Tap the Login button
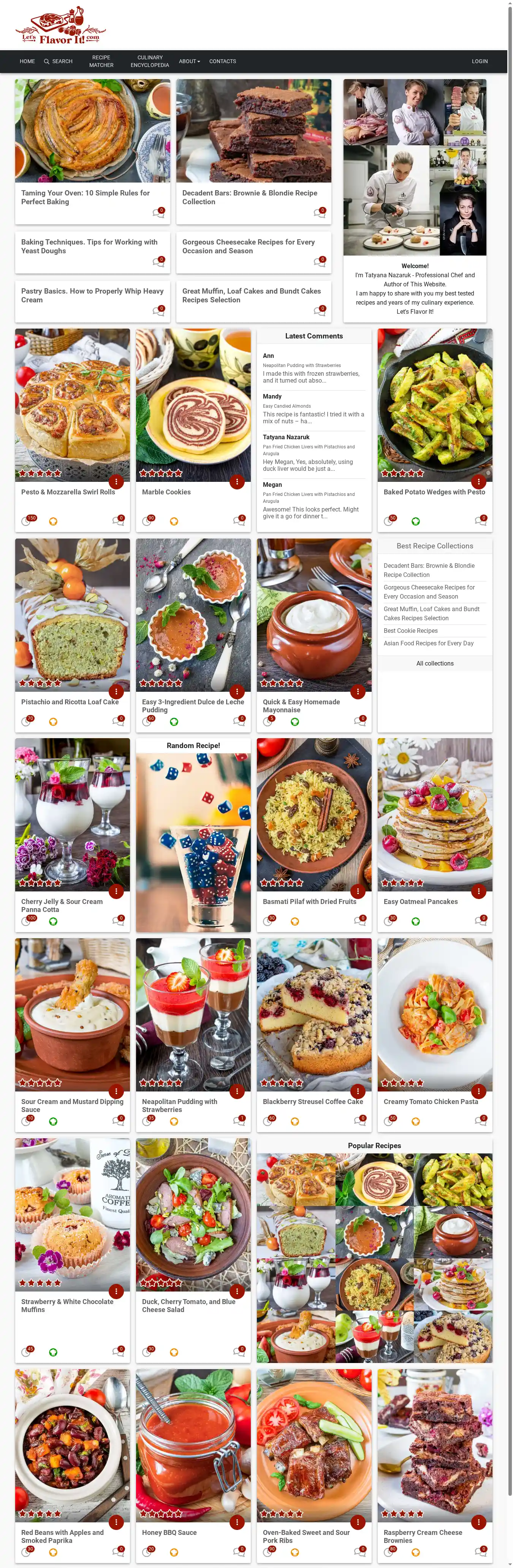Viewport: 513px width, 1568px height. tap(480, 62)
